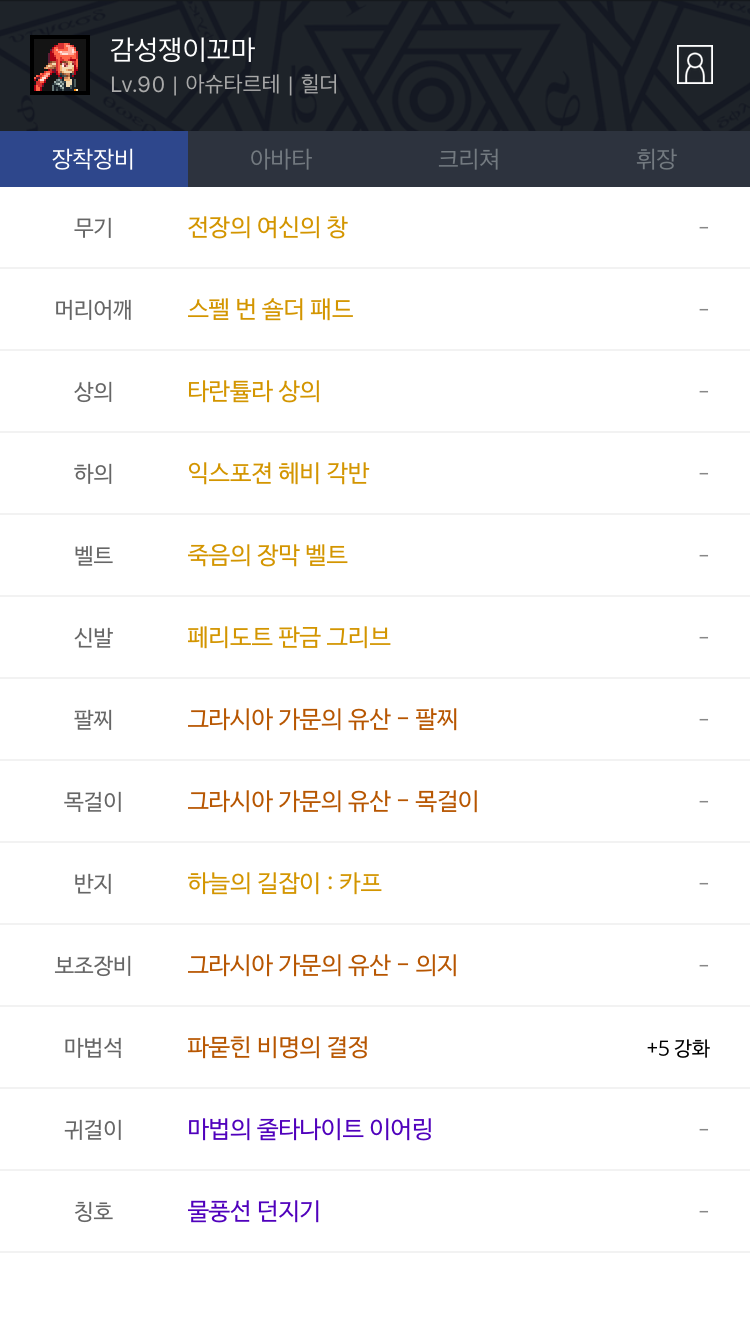Viewport: 750px width, 1334px height.
Task: Open 익스포젼 헤비 각반 item
Action: (278, 473)
